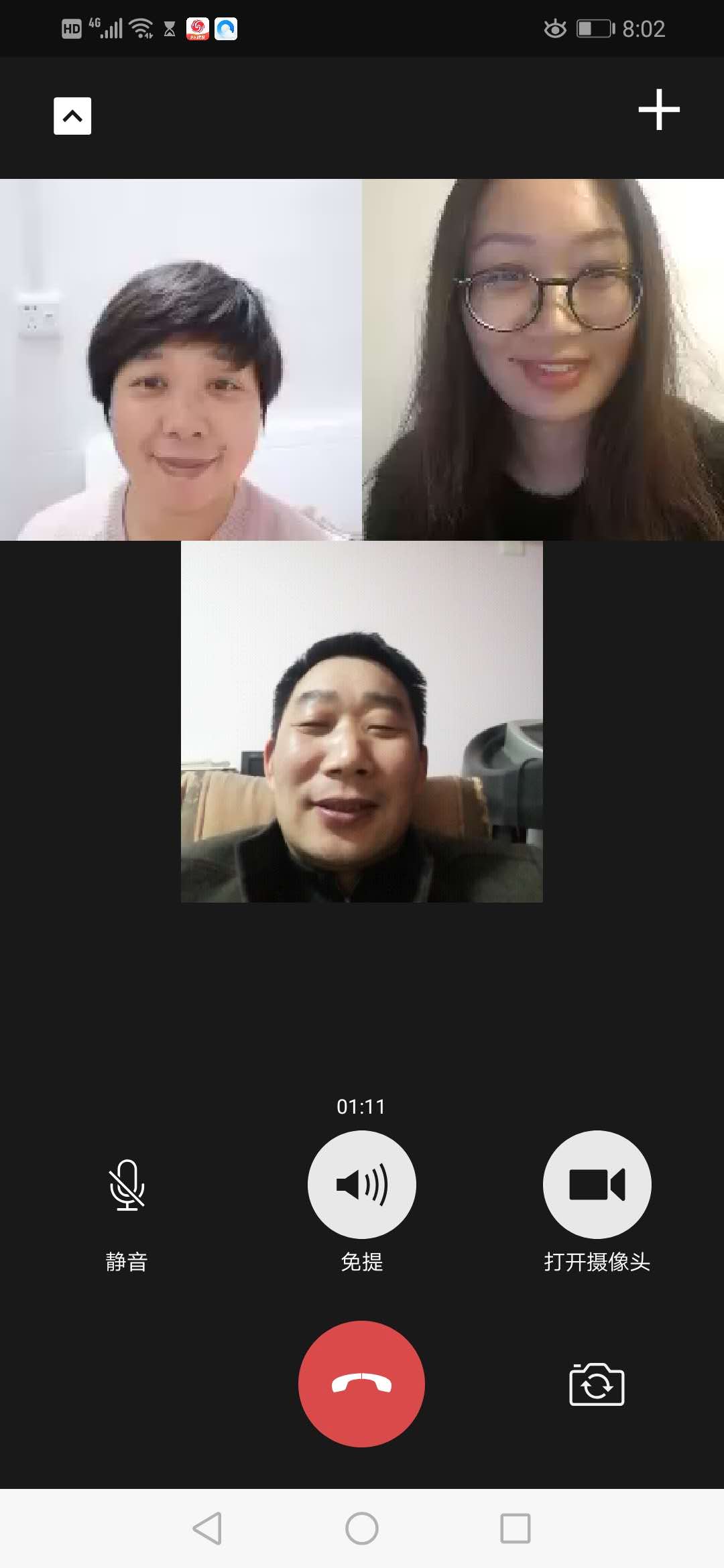Toggle the speakerphone (免提)
The width and height of the screenshot is (724, 1568).
pyautogui.click(x=361, y=1185)
